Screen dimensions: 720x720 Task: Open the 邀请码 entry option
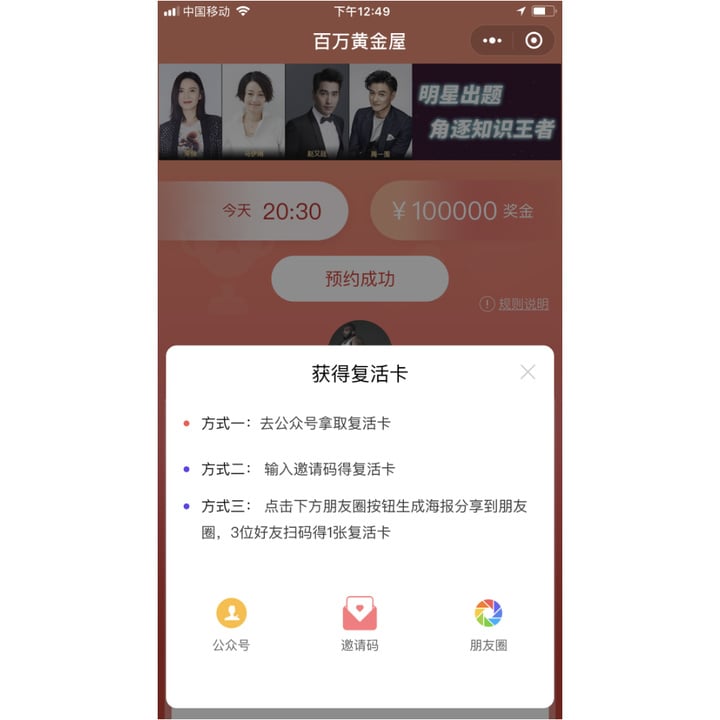(360, 624)
